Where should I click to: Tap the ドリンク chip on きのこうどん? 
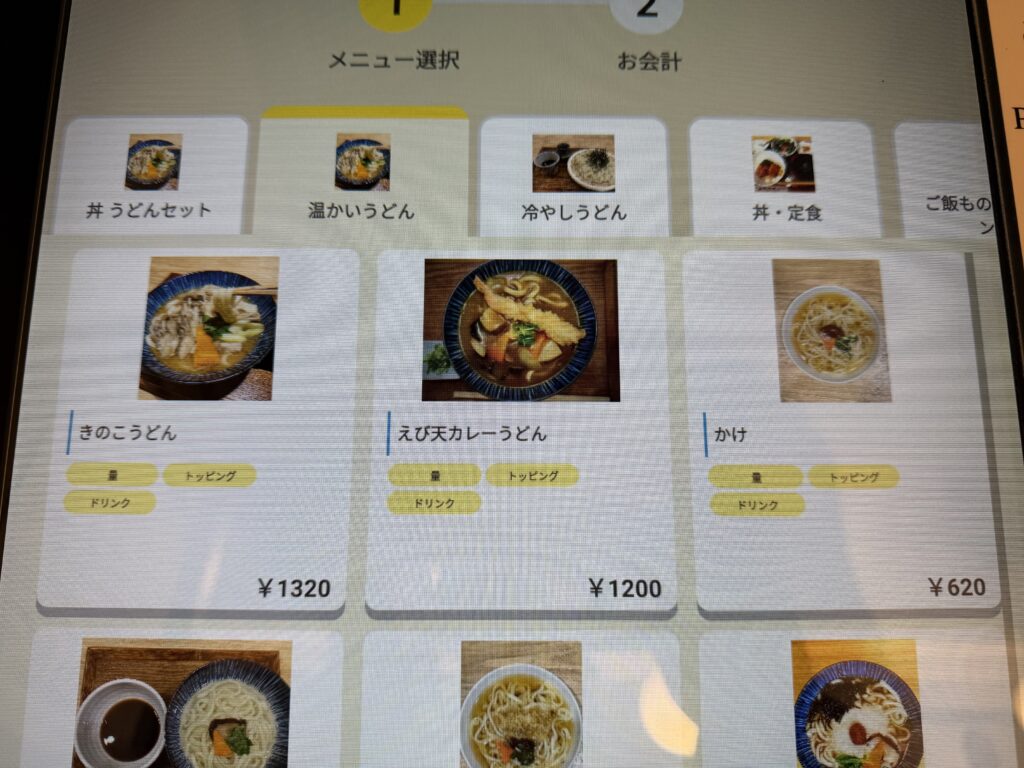110,503
